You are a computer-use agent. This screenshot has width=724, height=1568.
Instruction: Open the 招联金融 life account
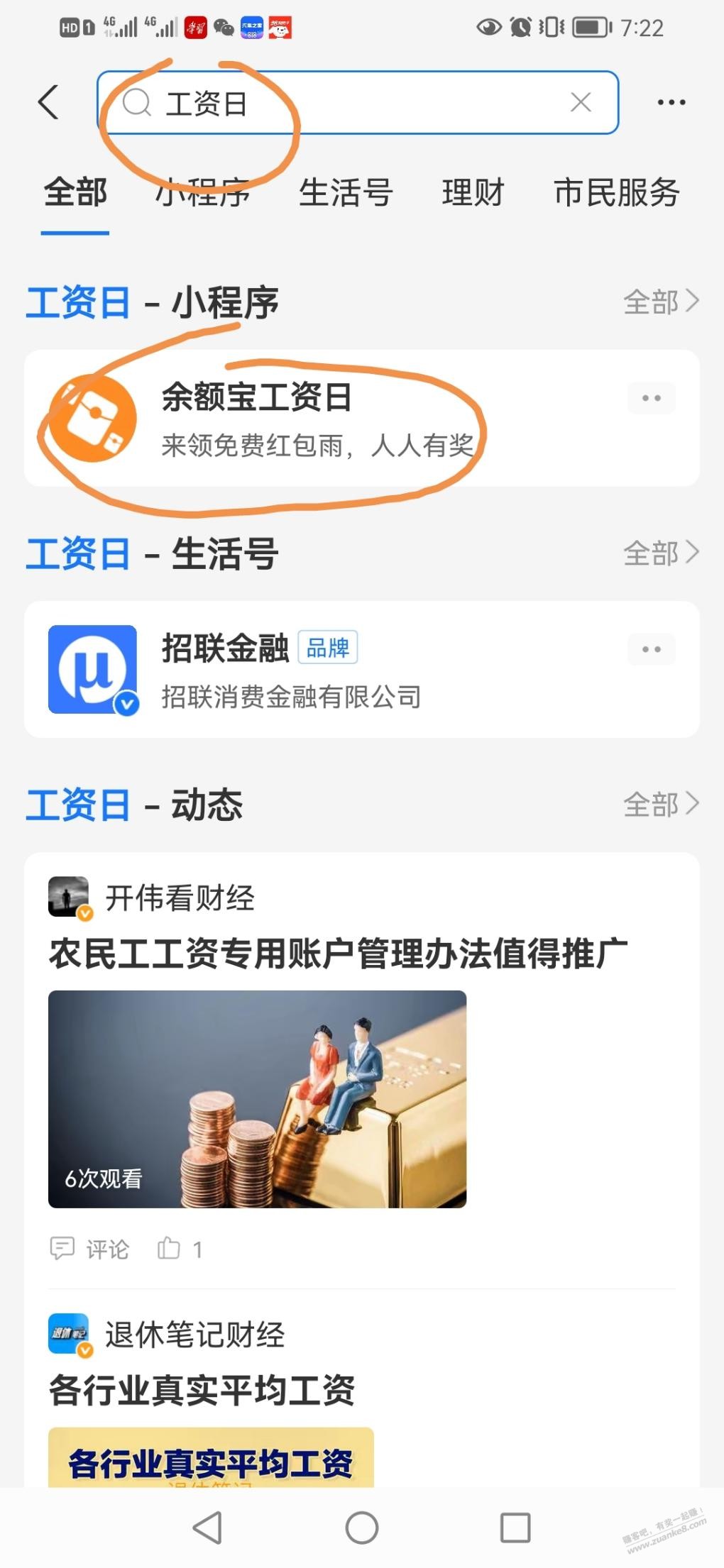click(362, 669)
